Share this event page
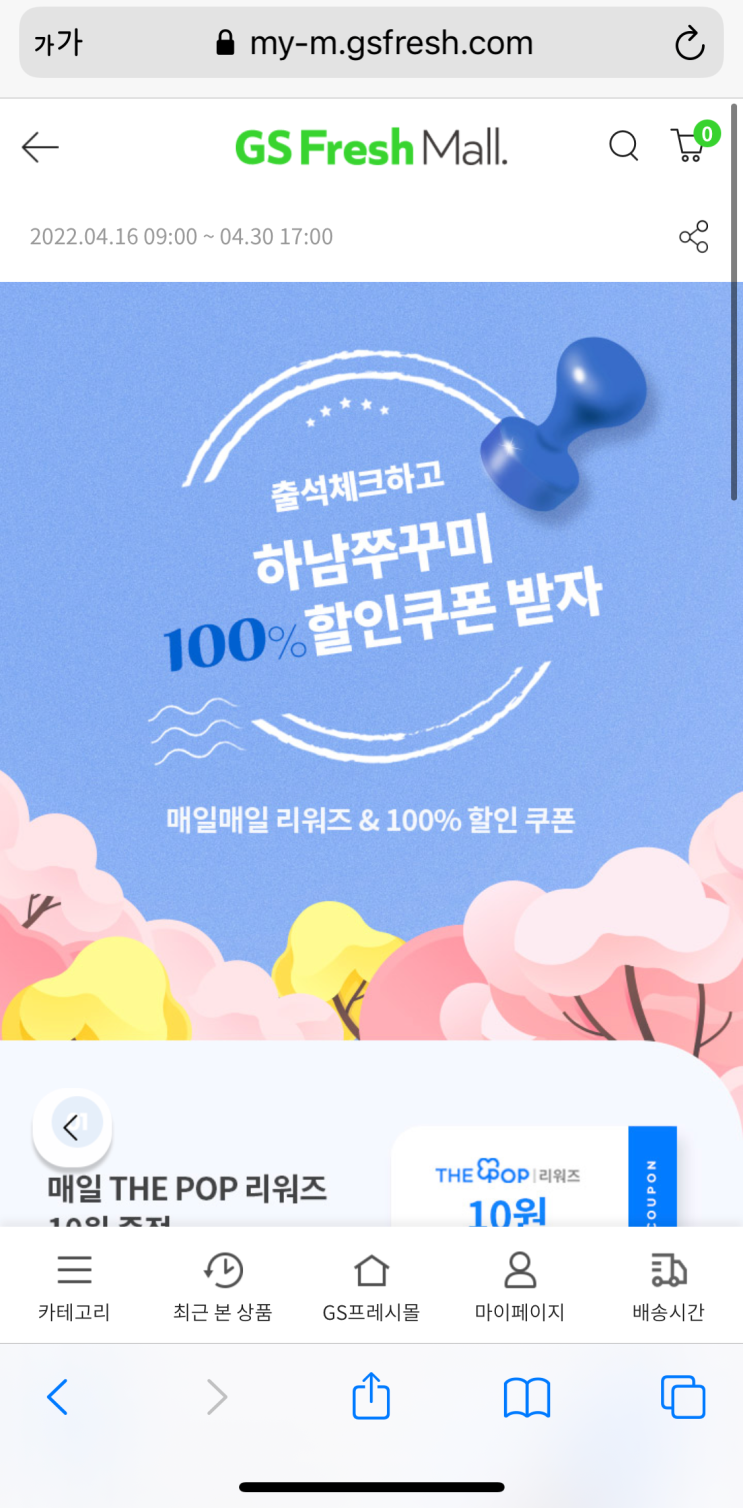This screenshot has height=1508, width=743. pyautogui.click(x=693, y=237)
